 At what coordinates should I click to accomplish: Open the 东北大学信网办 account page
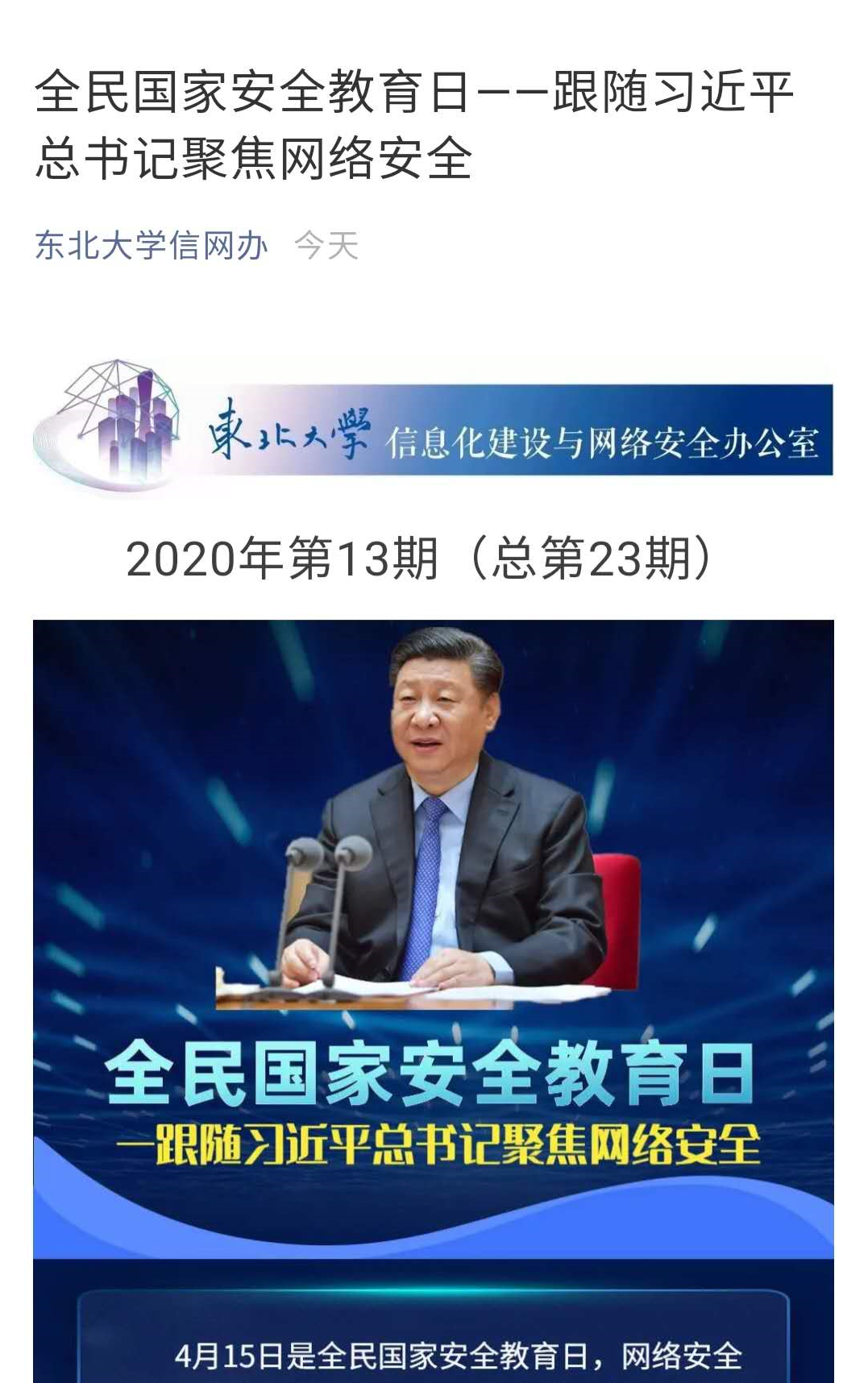tap(151, 246)
